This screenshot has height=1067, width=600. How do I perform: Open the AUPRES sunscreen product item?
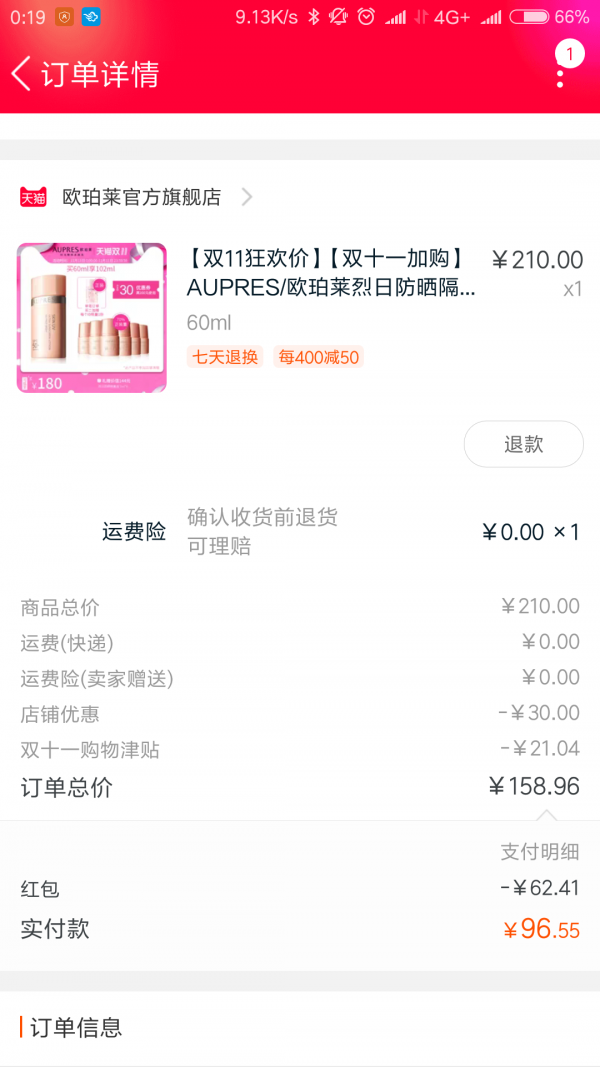click(x=300, y=317)
